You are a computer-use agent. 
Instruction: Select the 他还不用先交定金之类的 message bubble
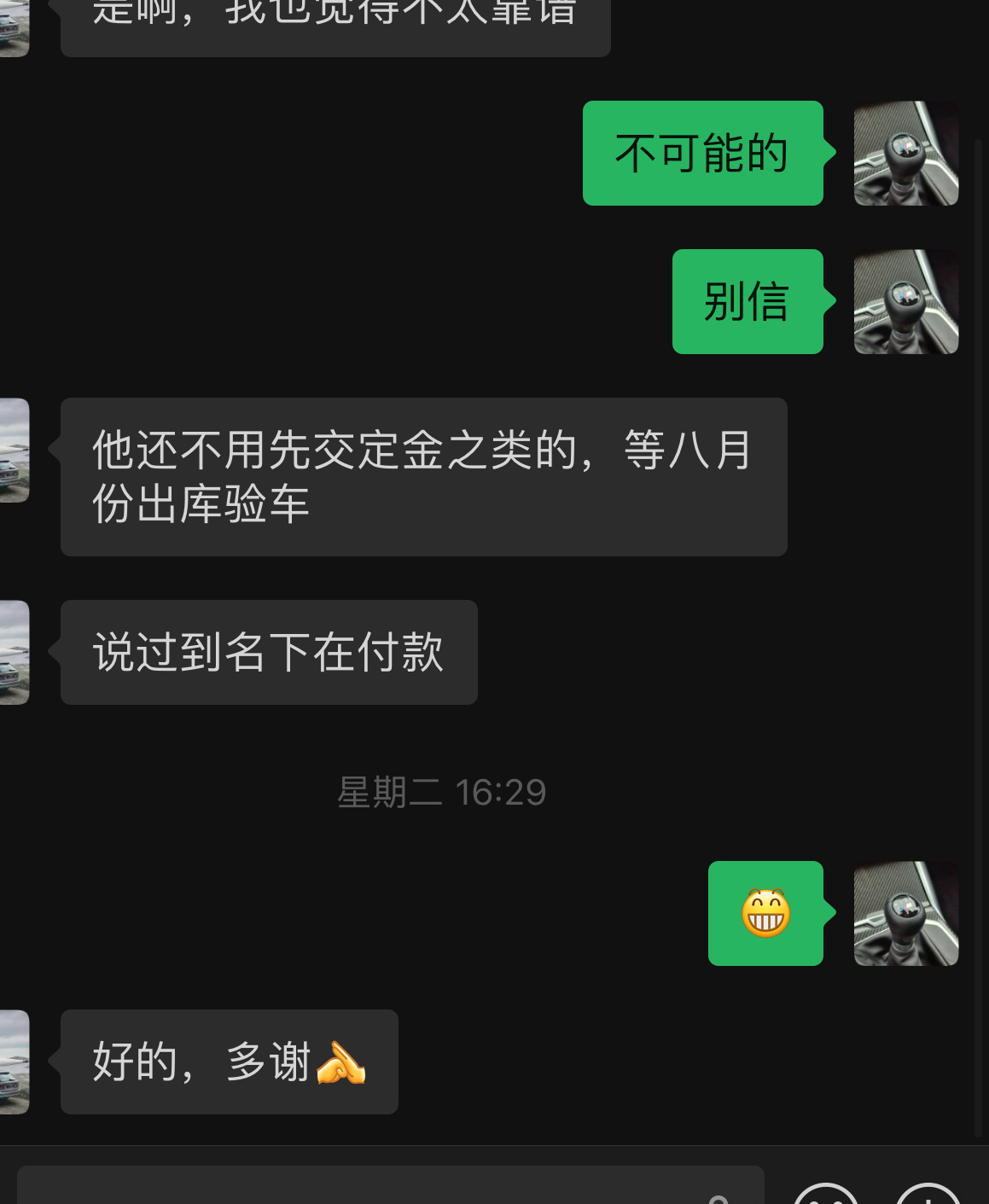422,476
